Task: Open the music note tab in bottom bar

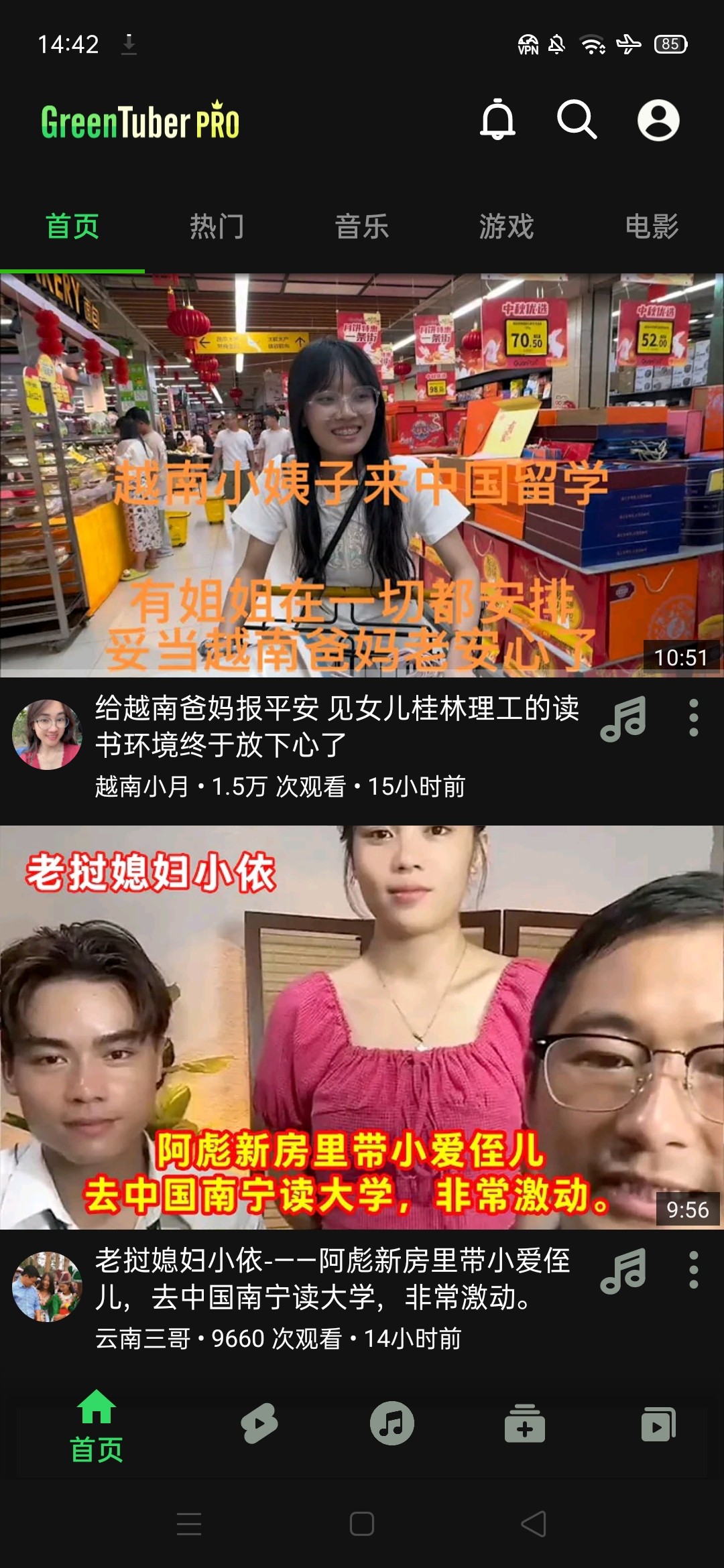Action: pyautogui.click(x=391, y=1423)
